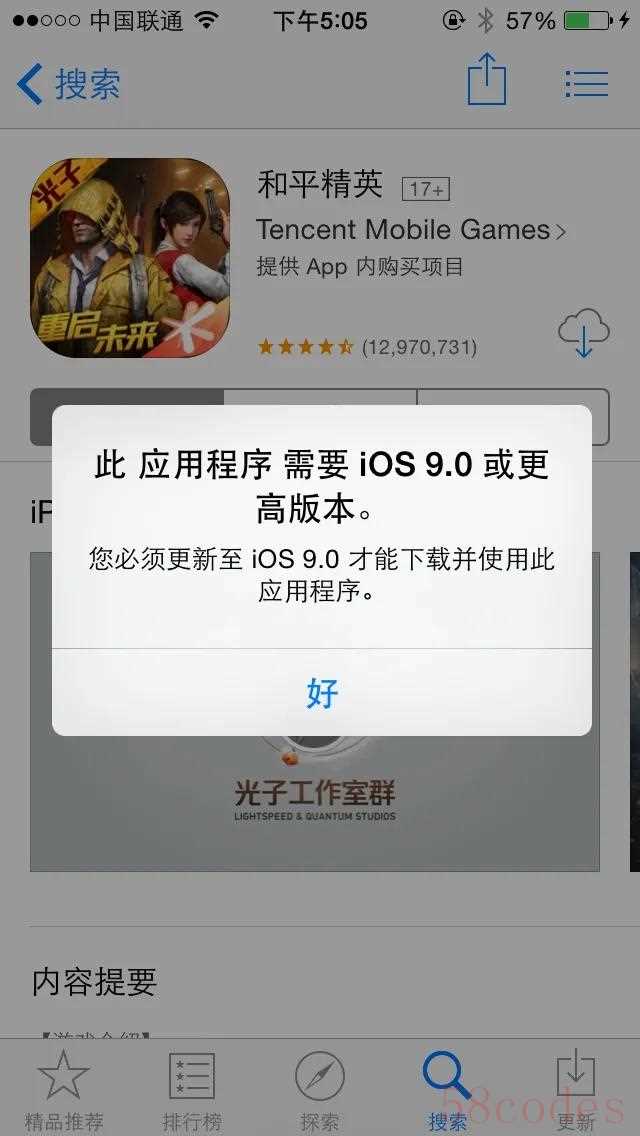Tap 好 to dismiss the alert
Screen dimensions: 640x1136
pos(322,692)
